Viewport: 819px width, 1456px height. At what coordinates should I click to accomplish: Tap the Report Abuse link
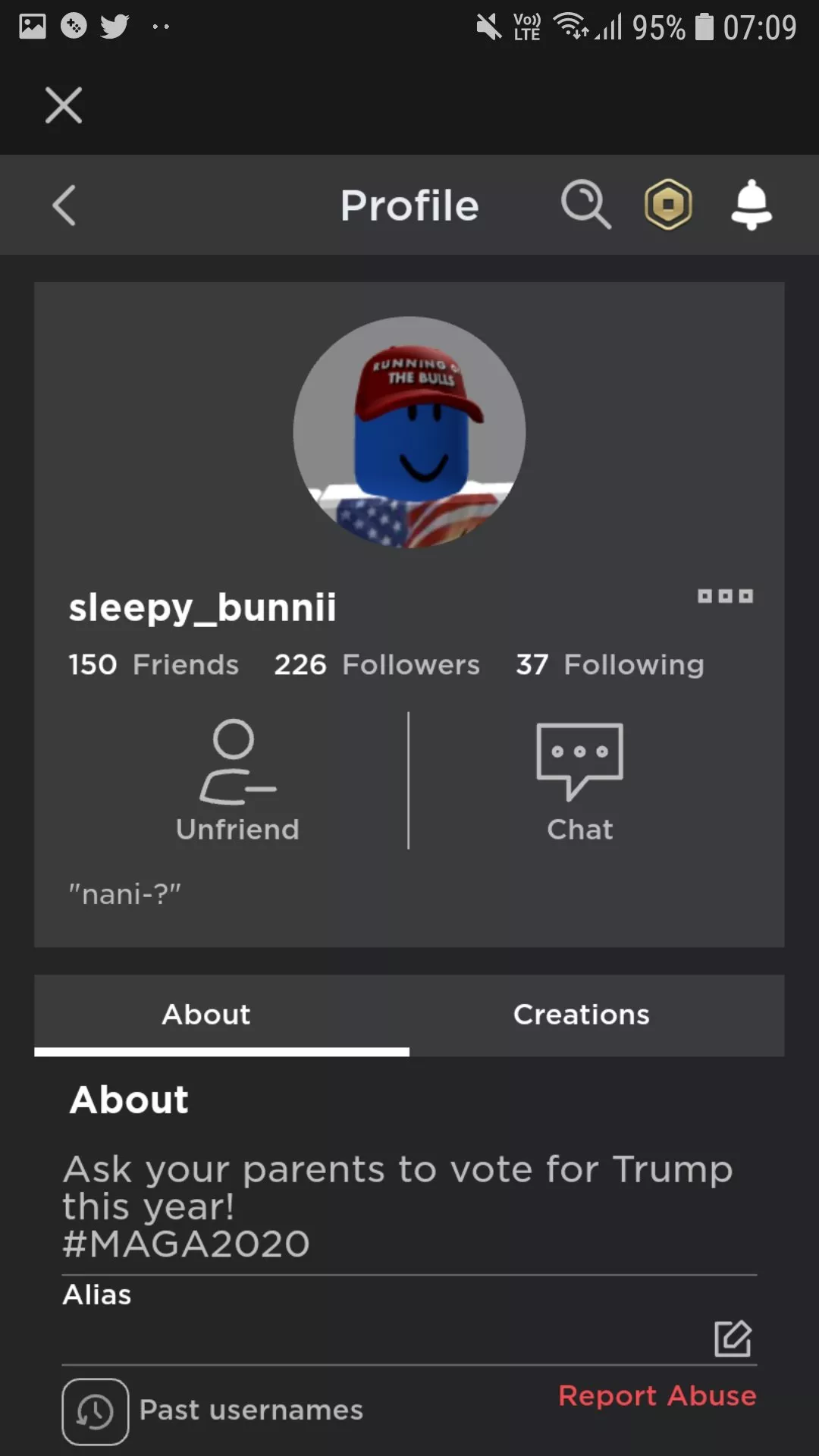pos(657,1395)
